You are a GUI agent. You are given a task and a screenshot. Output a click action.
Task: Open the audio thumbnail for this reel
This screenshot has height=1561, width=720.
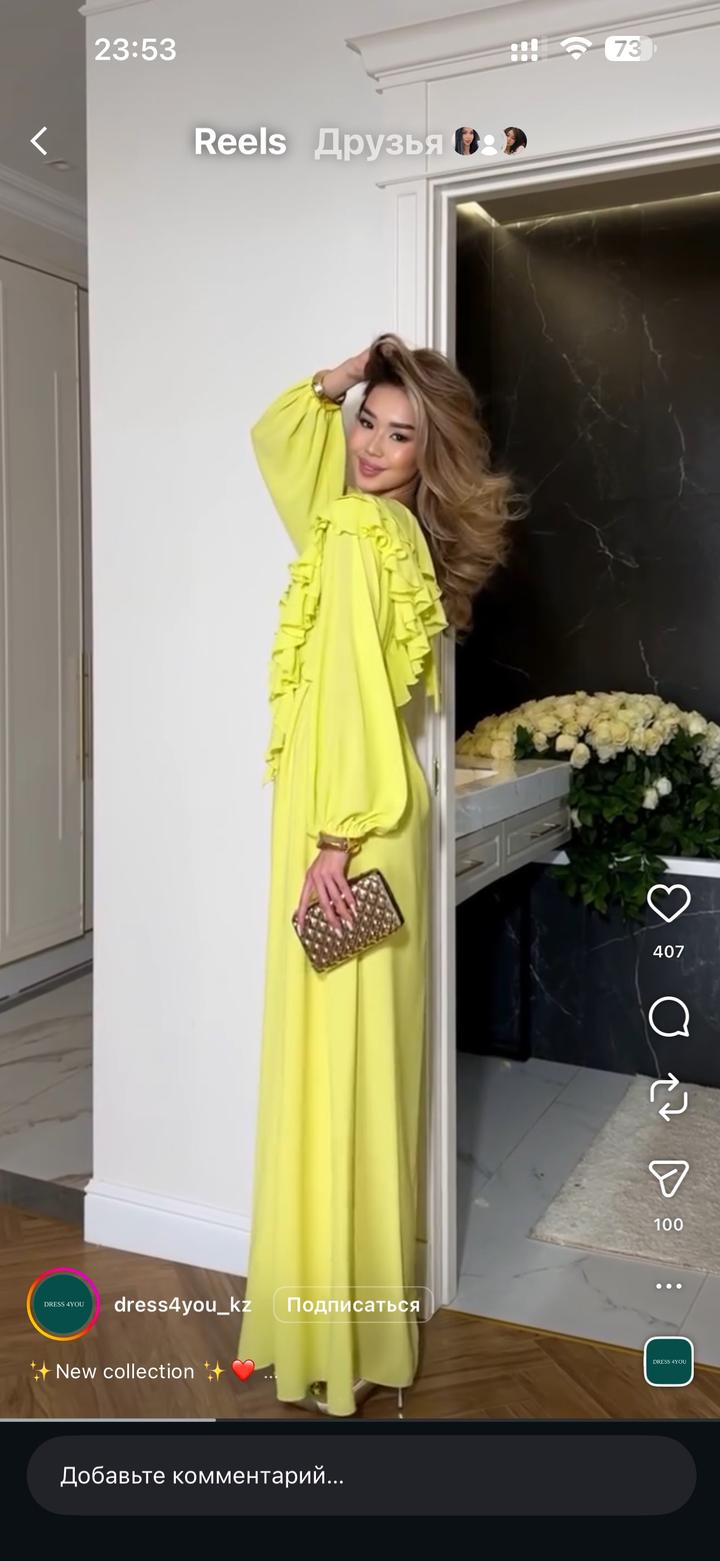pyautogui.click(x=668, y=1361)
